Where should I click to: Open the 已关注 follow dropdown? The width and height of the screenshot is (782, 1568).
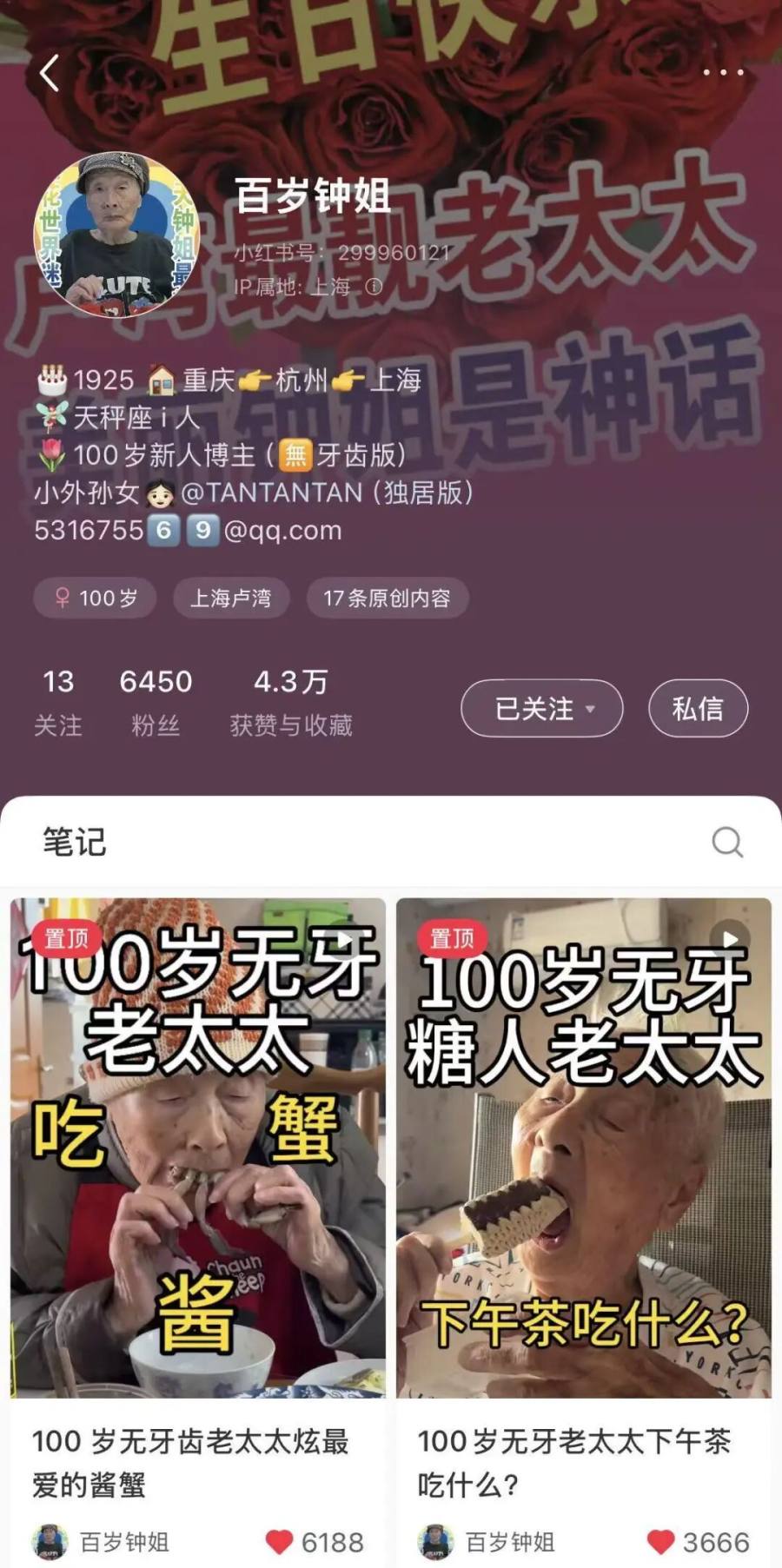coord(541,708)
